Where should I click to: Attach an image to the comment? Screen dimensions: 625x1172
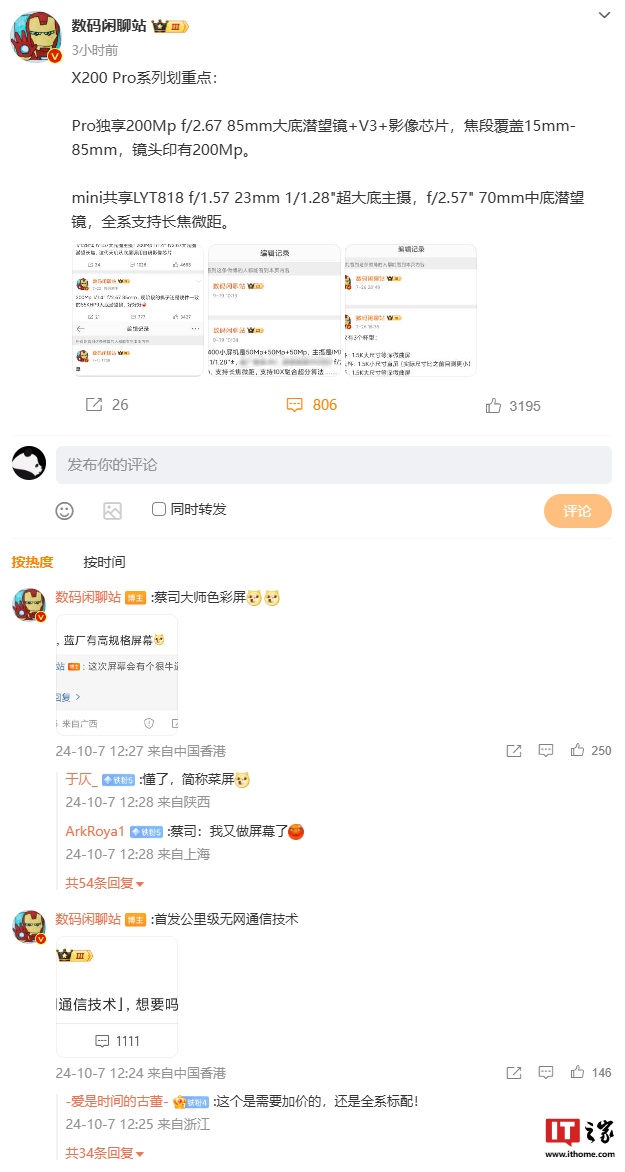(x=112, y=511)
